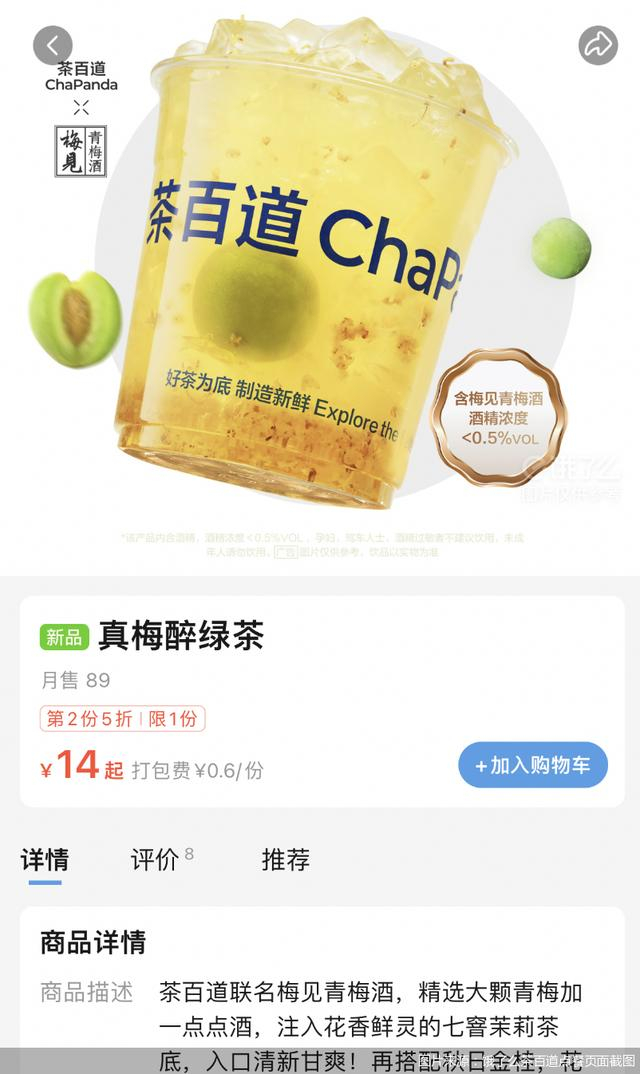View the 真梅醉绿茶 product image
The image size is (640, 1074).
[320, 288]
